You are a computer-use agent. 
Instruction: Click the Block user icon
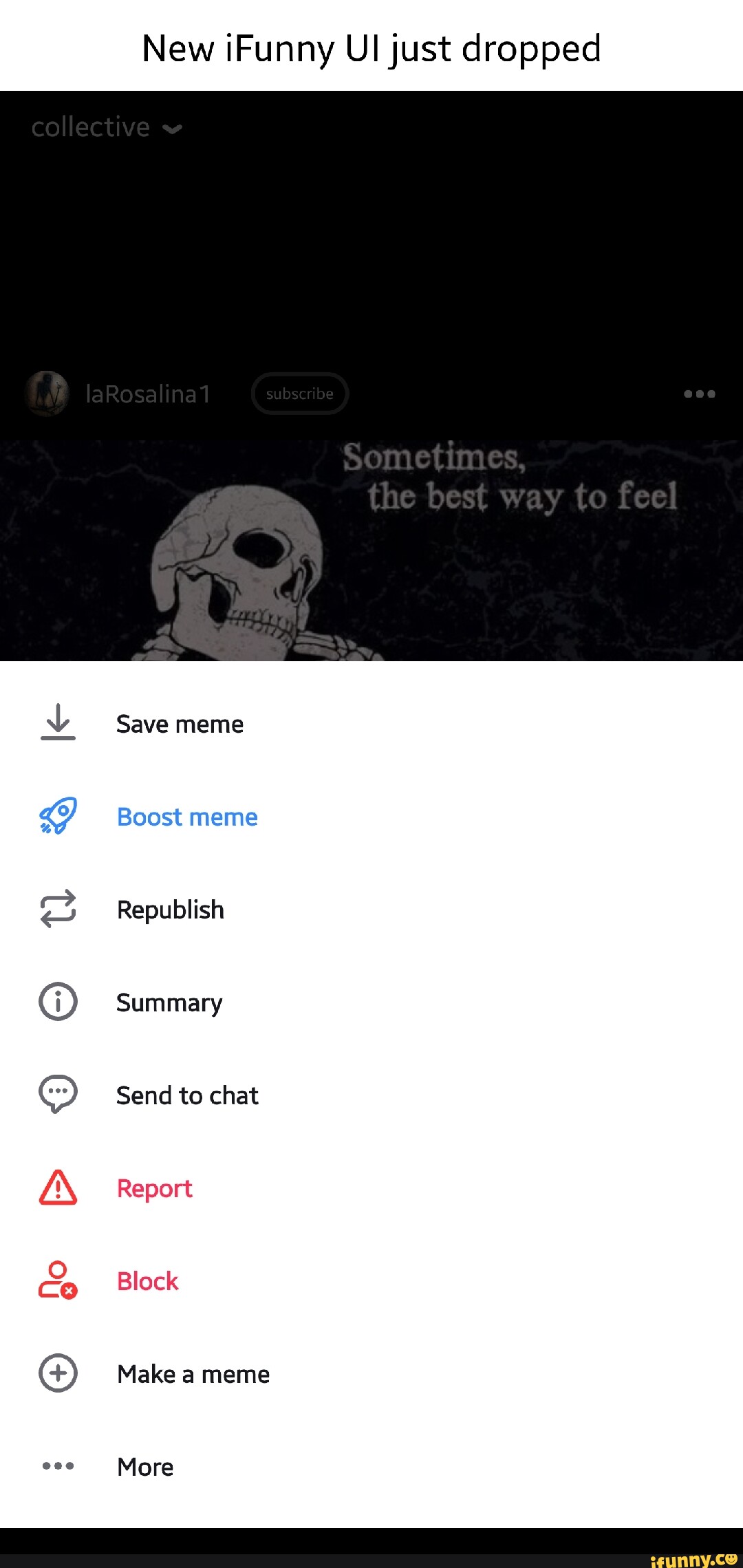pos(58,1280)
